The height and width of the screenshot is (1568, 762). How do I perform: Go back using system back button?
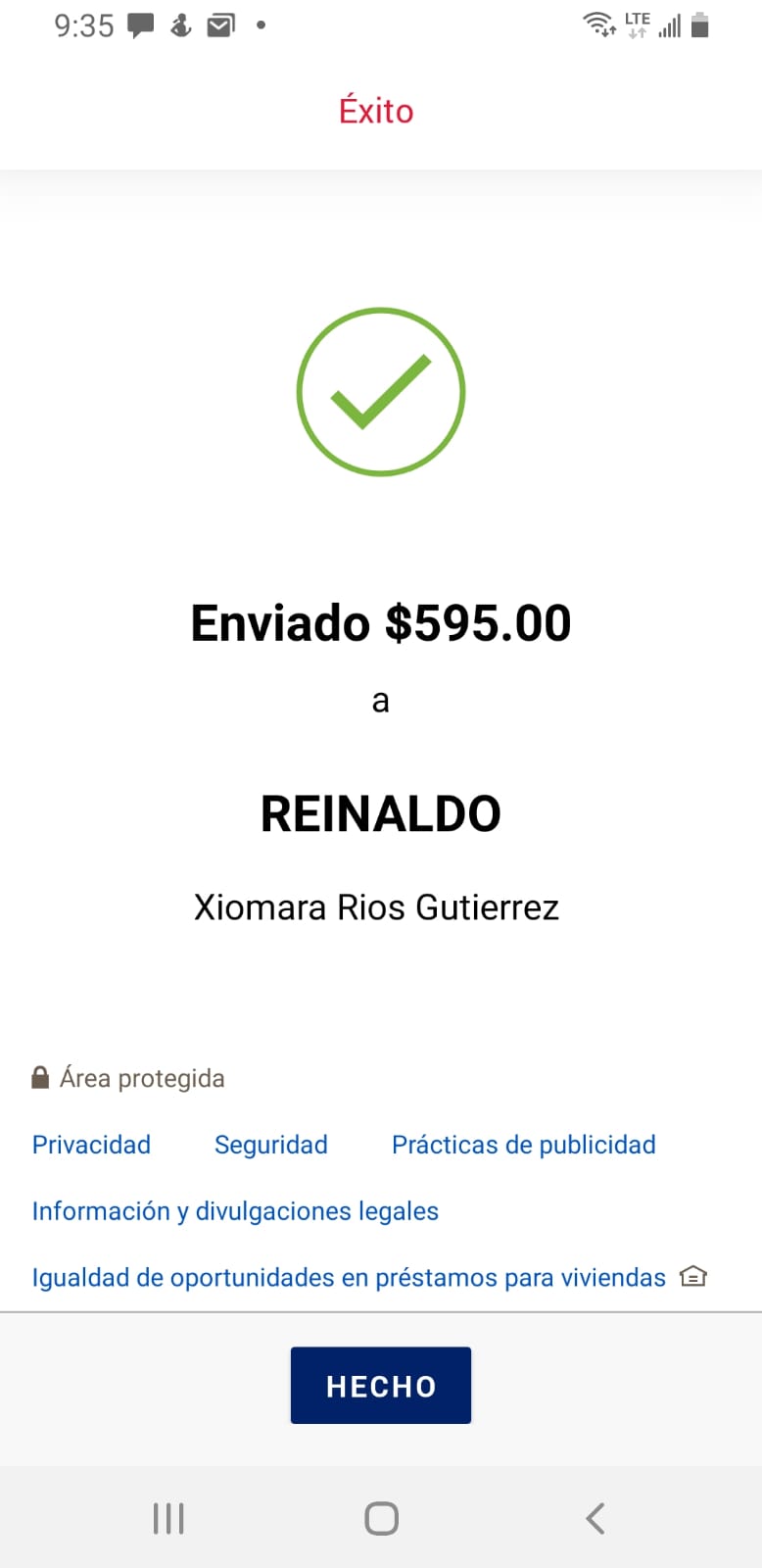[x=595, y=1518]
